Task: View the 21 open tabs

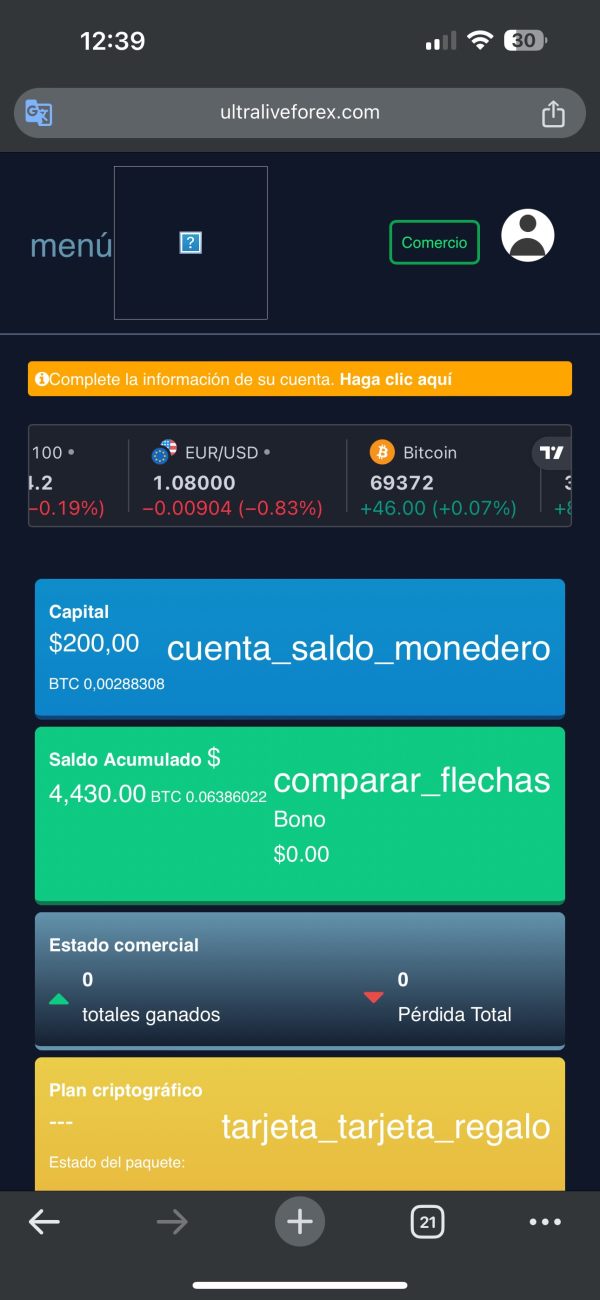Action: [x=428, y=1221]
